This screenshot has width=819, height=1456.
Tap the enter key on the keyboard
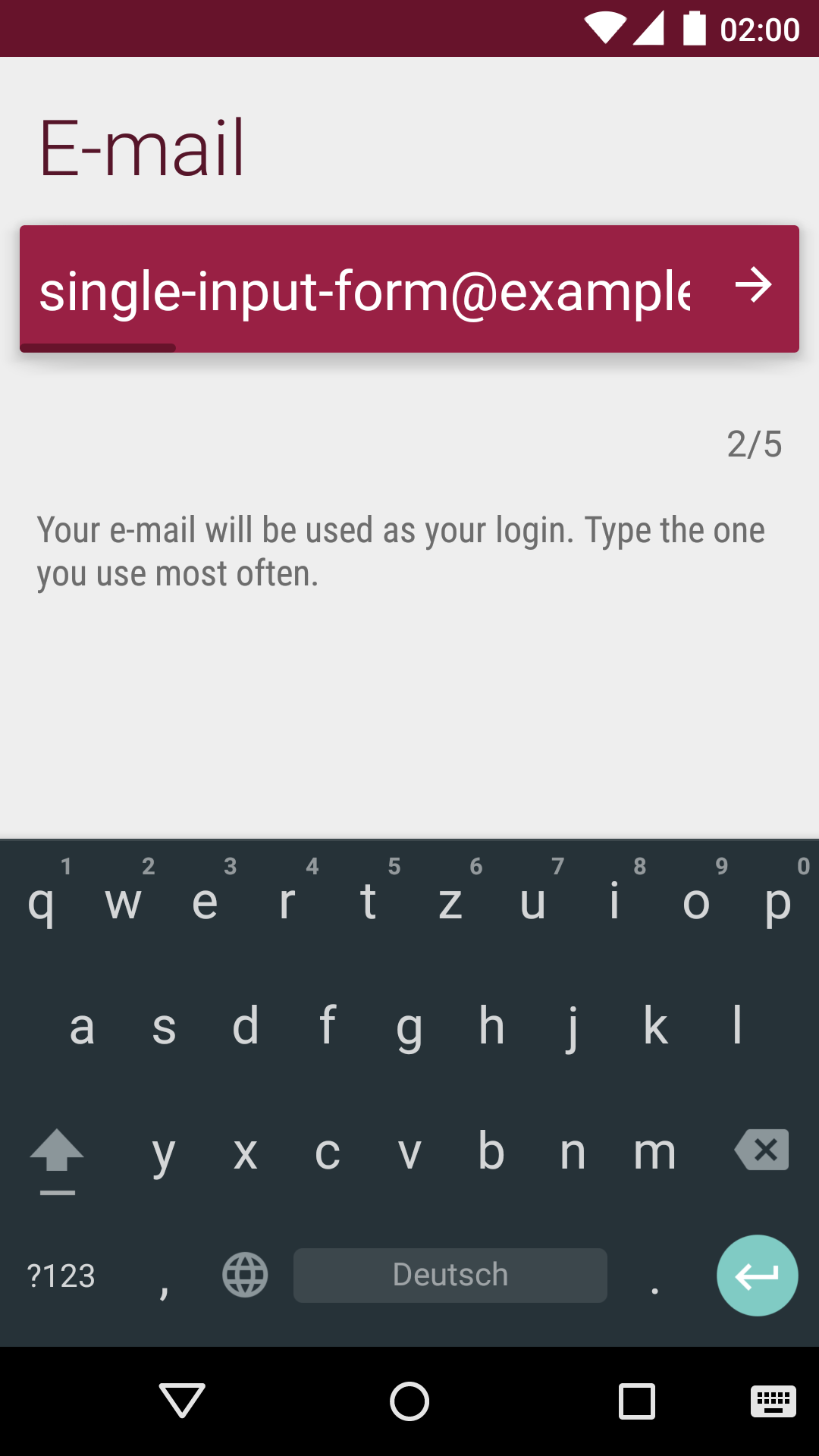tap(757, 1276)
